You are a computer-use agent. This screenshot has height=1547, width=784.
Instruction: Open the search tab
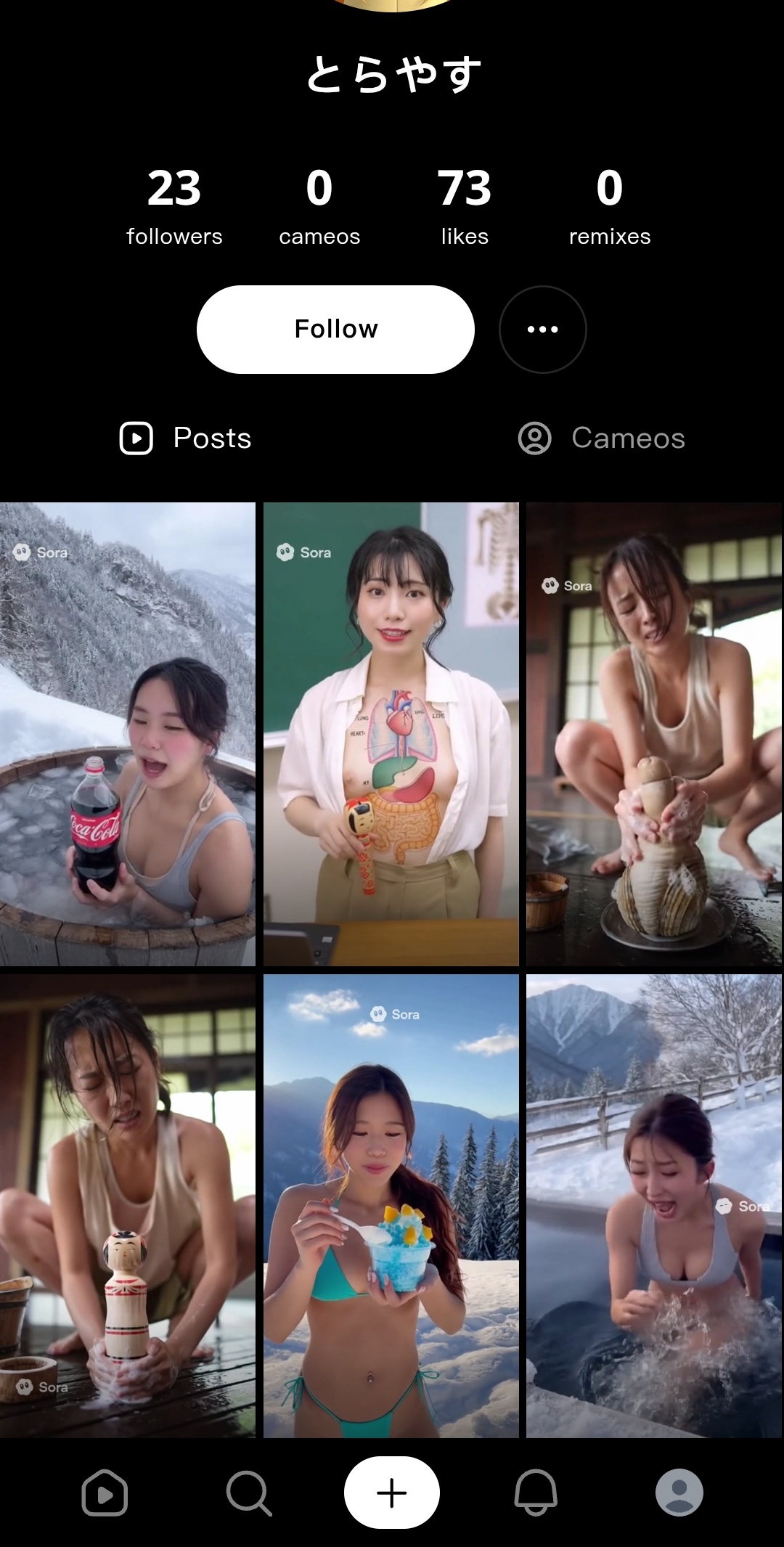[248, 1493]
